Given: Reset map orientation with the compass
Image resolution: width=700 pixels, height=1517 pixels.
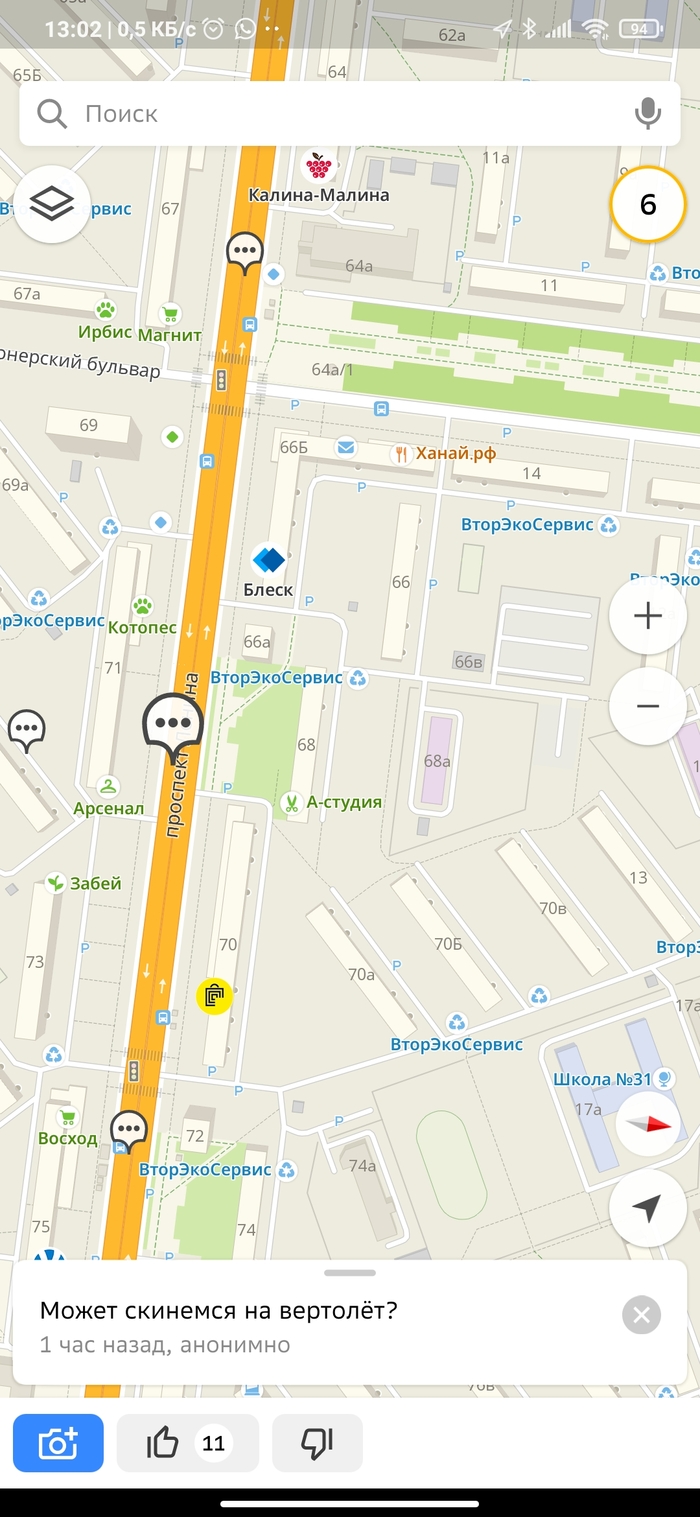Looking at the screenshot, I should tap(647, 1124).
